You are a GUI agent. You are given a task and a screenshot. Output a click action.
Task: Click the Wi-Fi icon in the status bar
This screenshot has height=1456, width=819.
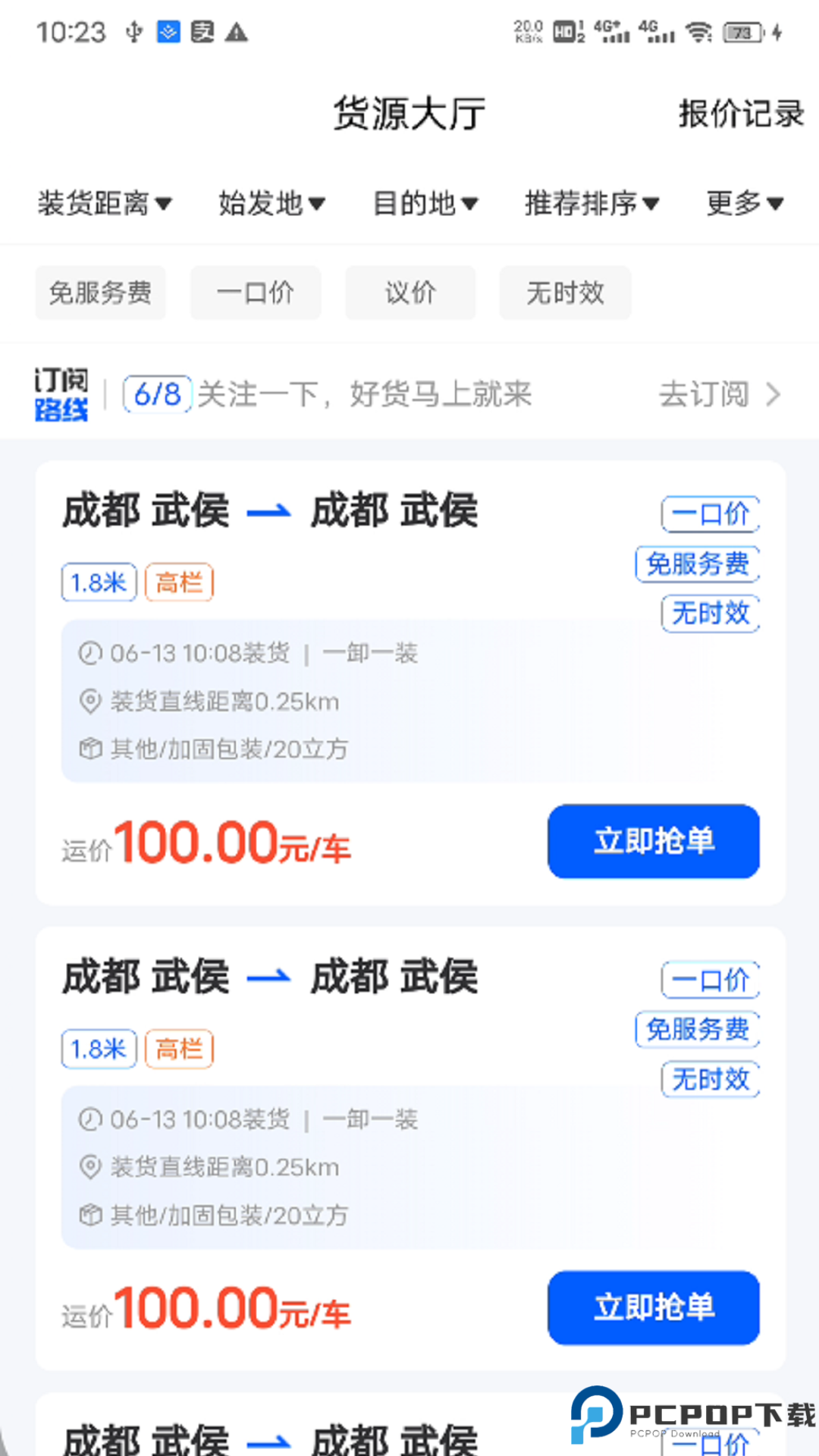click(698, 32)
